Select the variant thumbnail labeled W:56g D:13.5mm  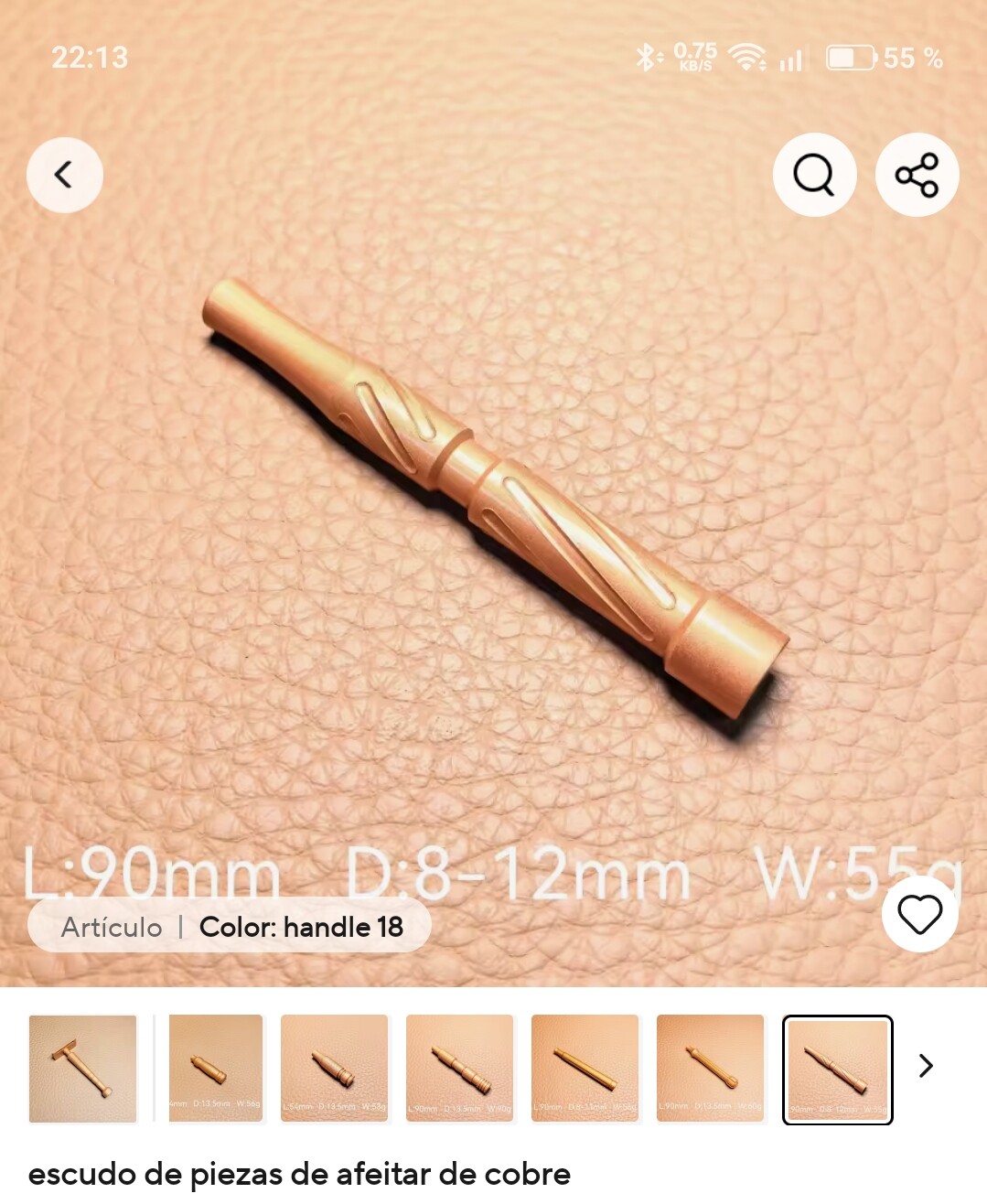[216, 1069]
